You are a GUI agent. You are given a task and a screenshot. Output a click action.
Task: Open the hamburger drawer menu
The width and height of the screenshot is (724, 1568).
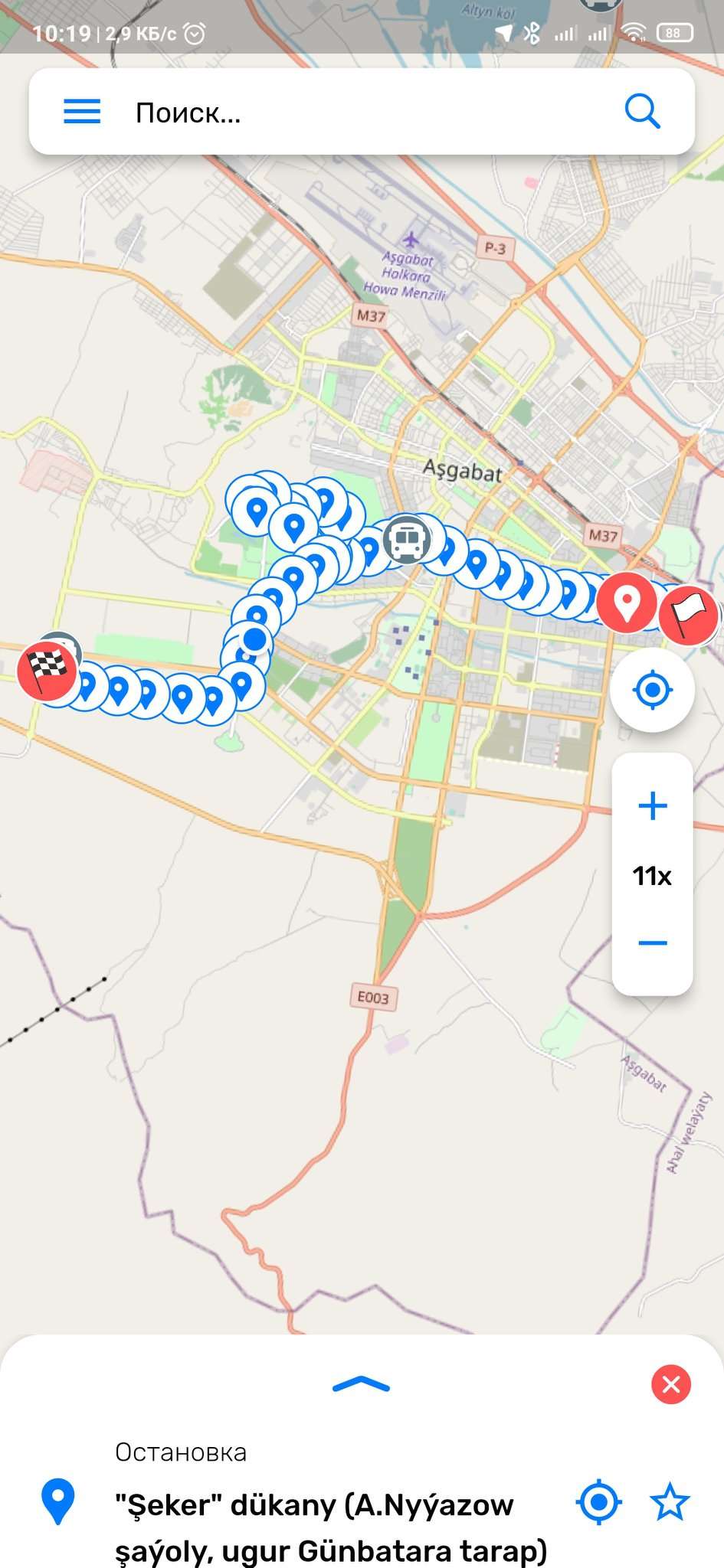tap(82, 112)
